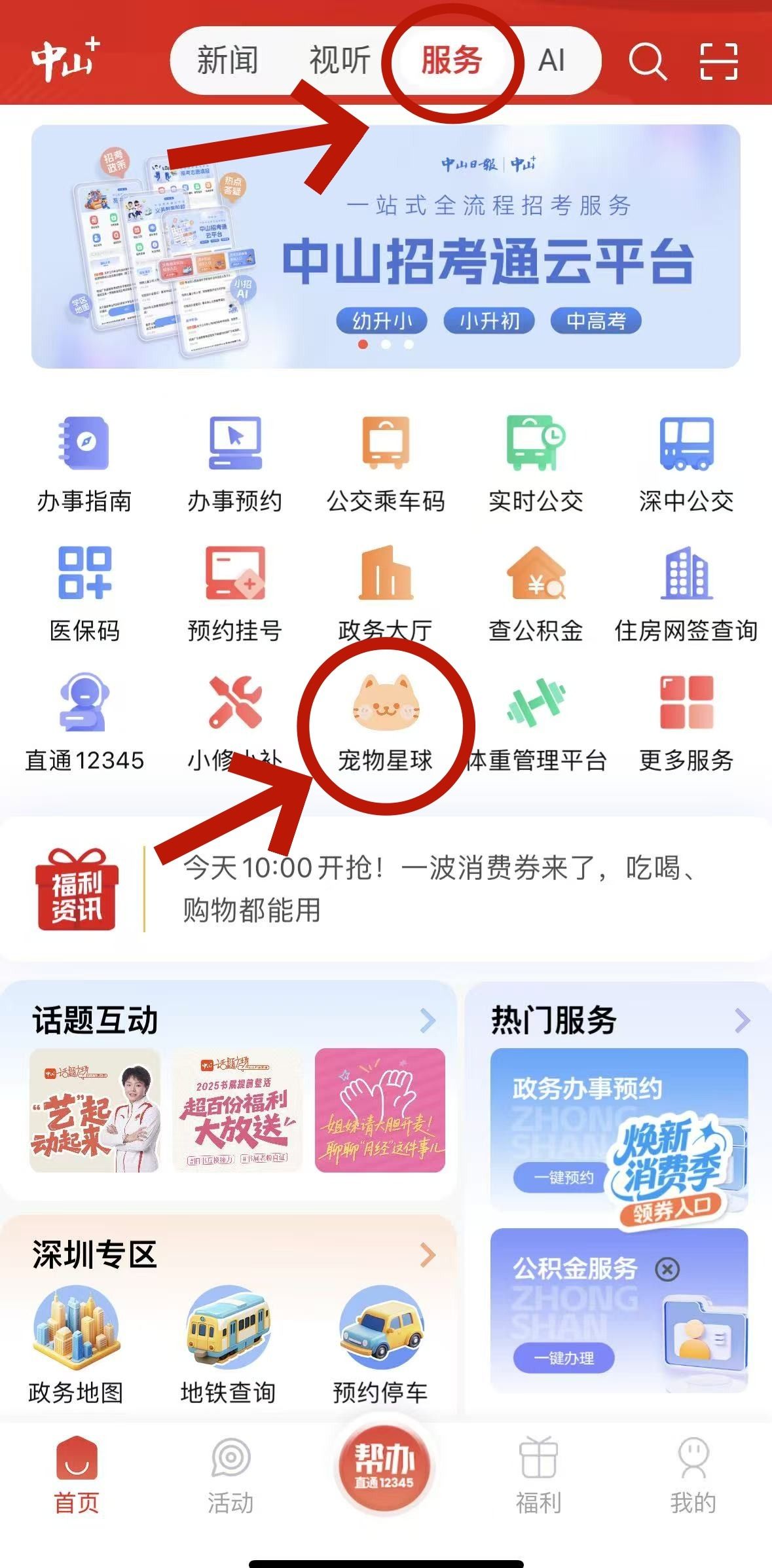Open the scan code icon
Screen dimensions: 772x1568
click(718, 62)
